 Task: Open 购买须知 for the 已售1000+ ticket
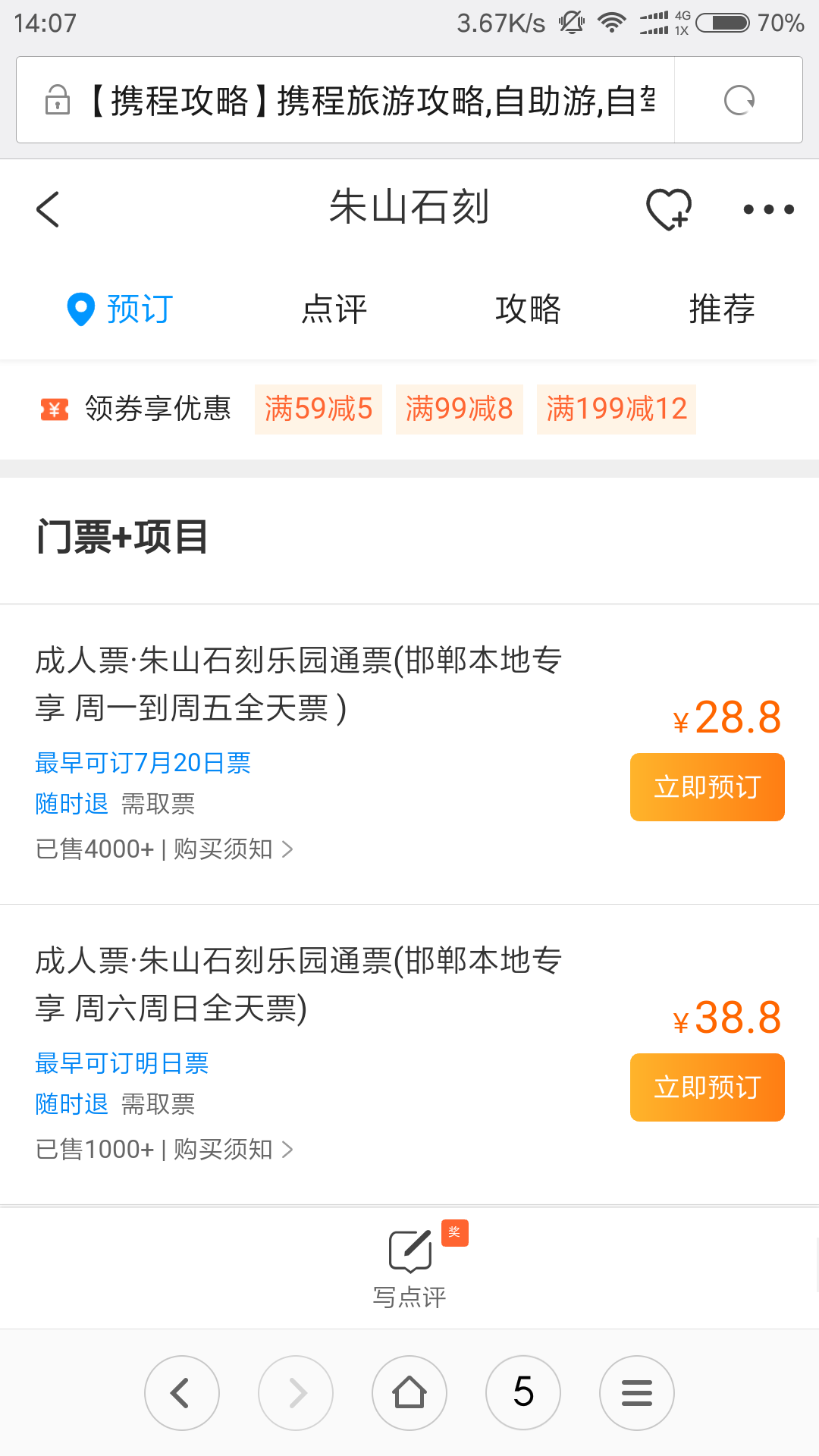click(233, 1150)
